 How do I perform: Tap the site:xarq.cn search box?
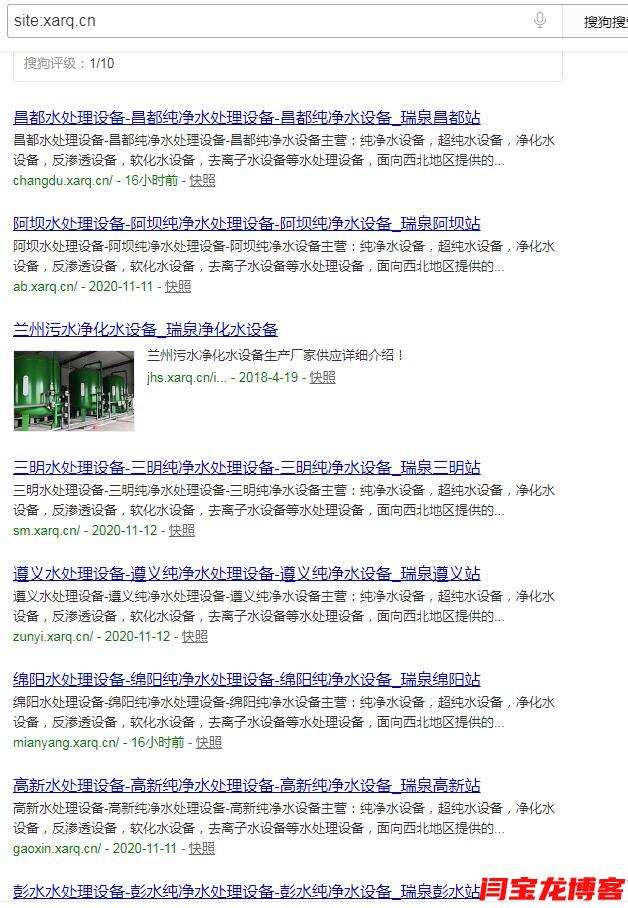tap(270, 20)
